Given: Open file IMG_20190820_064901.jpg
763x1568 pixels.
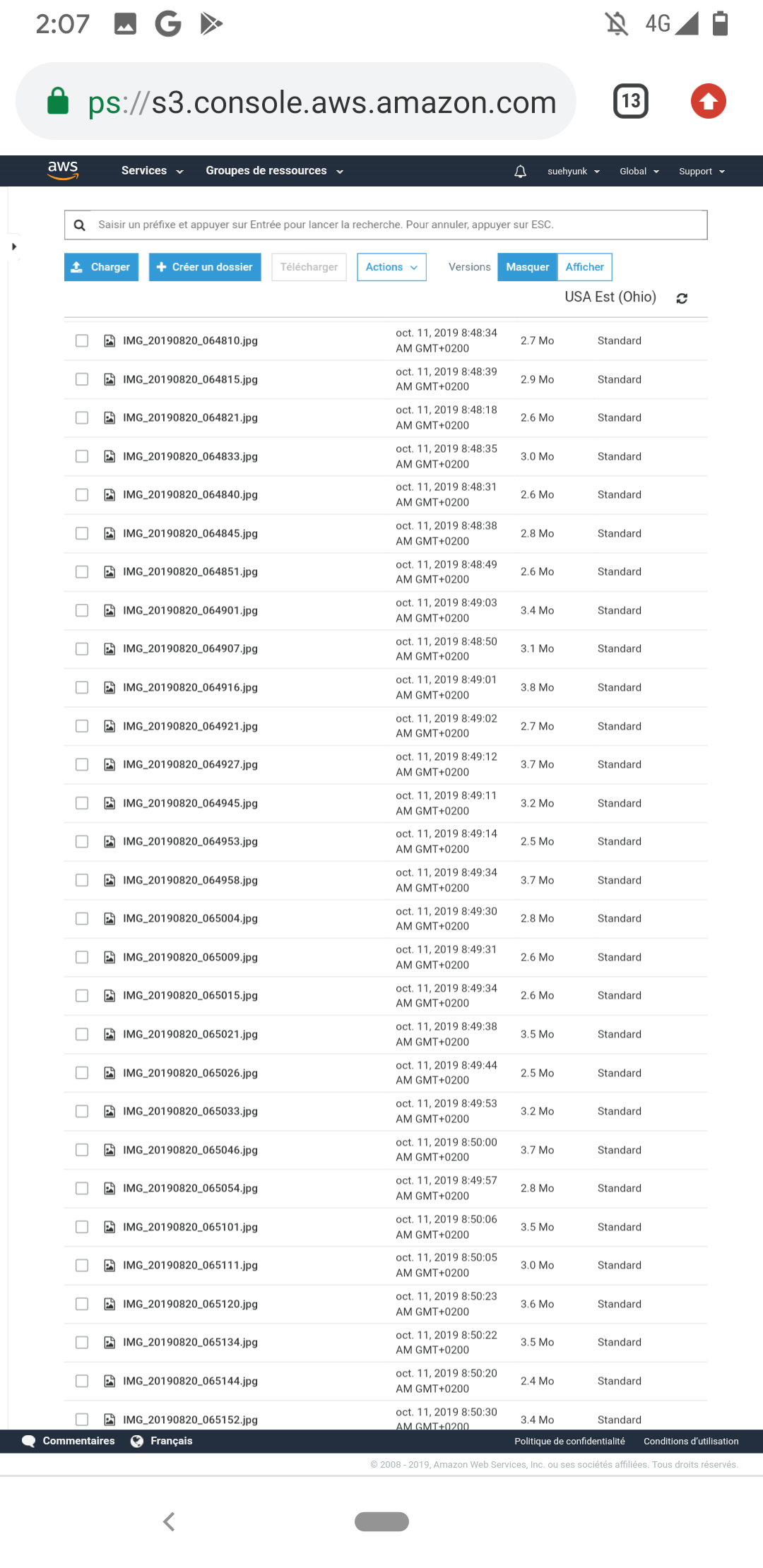Looking at the screenshot, I should point(190,610).
